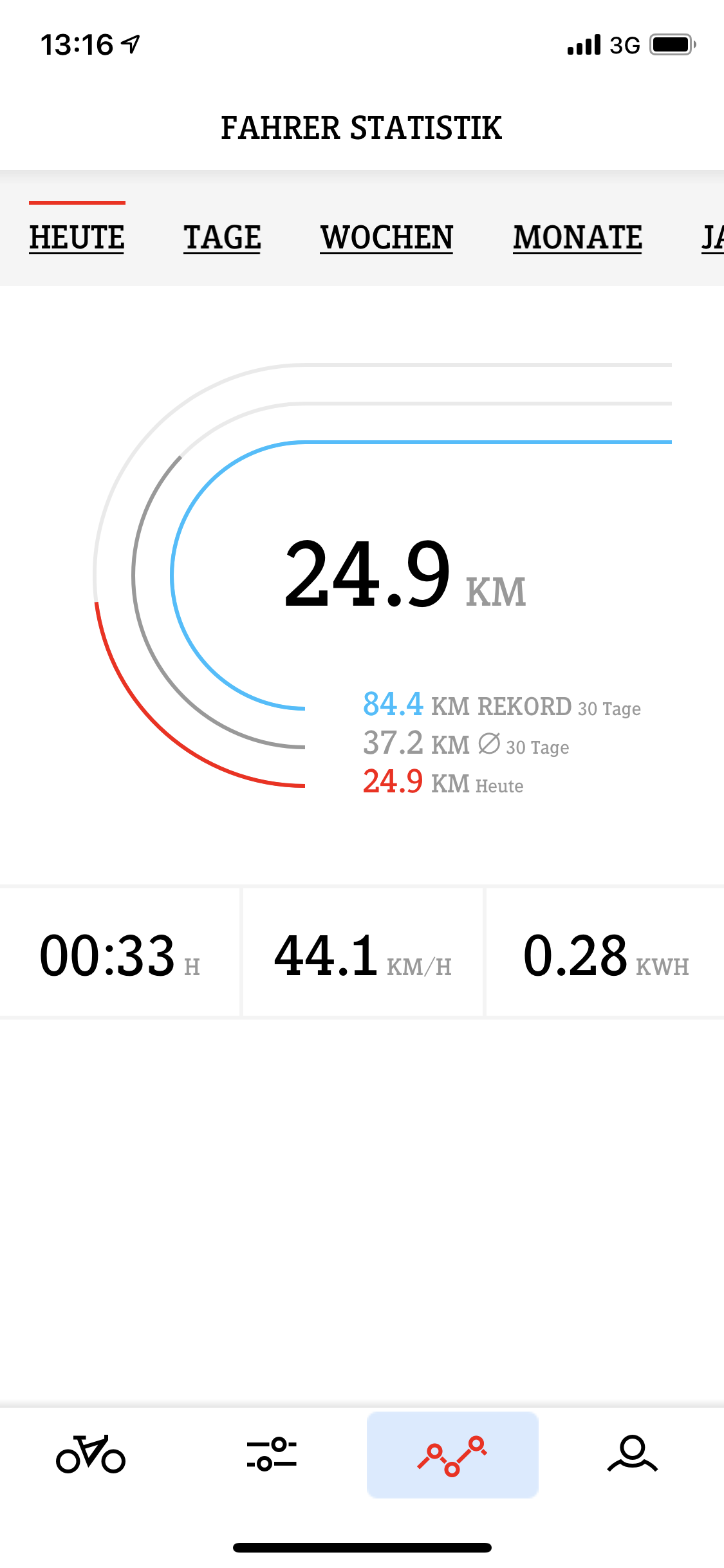This screenshot has height=1568, width=724.
Task: Open the settings sliders tab
Action: pos(272,1454)
